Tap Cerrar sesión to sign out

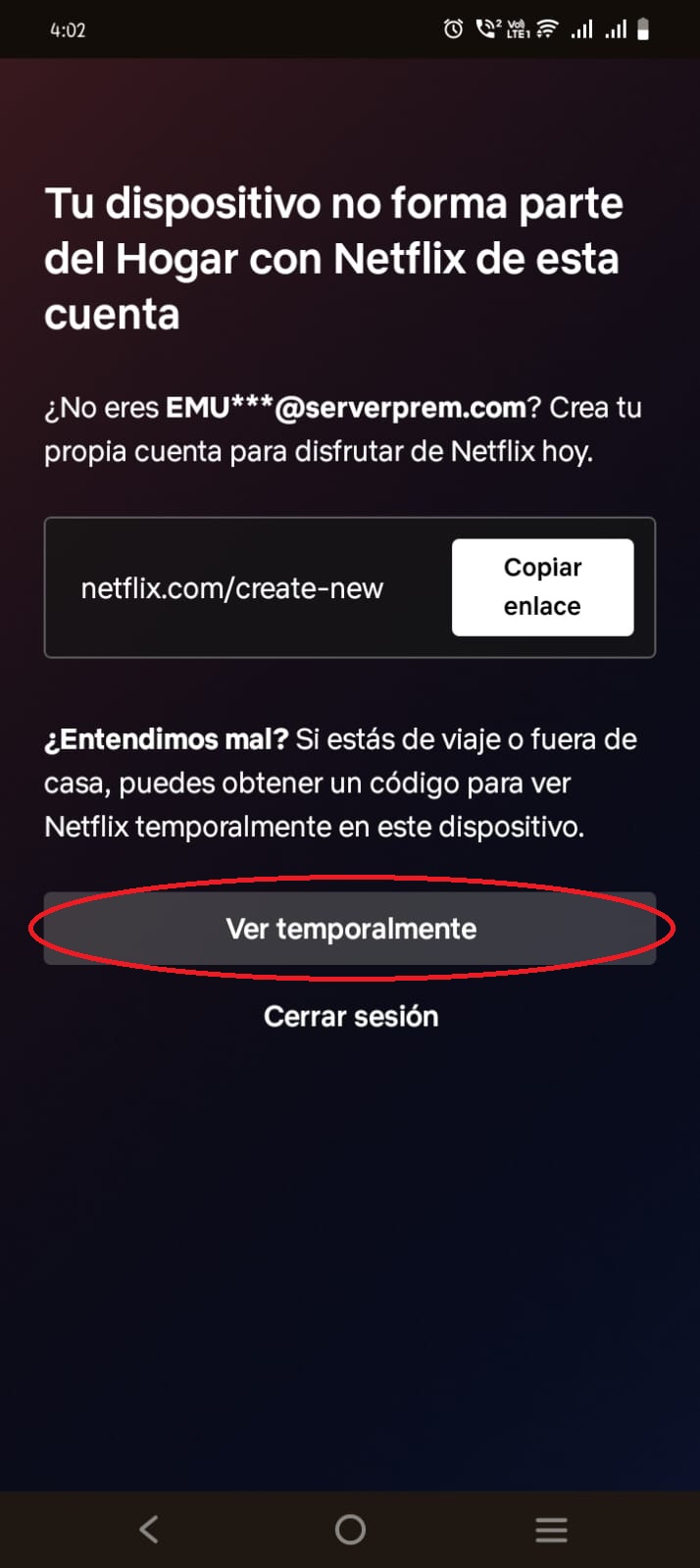350,1016
